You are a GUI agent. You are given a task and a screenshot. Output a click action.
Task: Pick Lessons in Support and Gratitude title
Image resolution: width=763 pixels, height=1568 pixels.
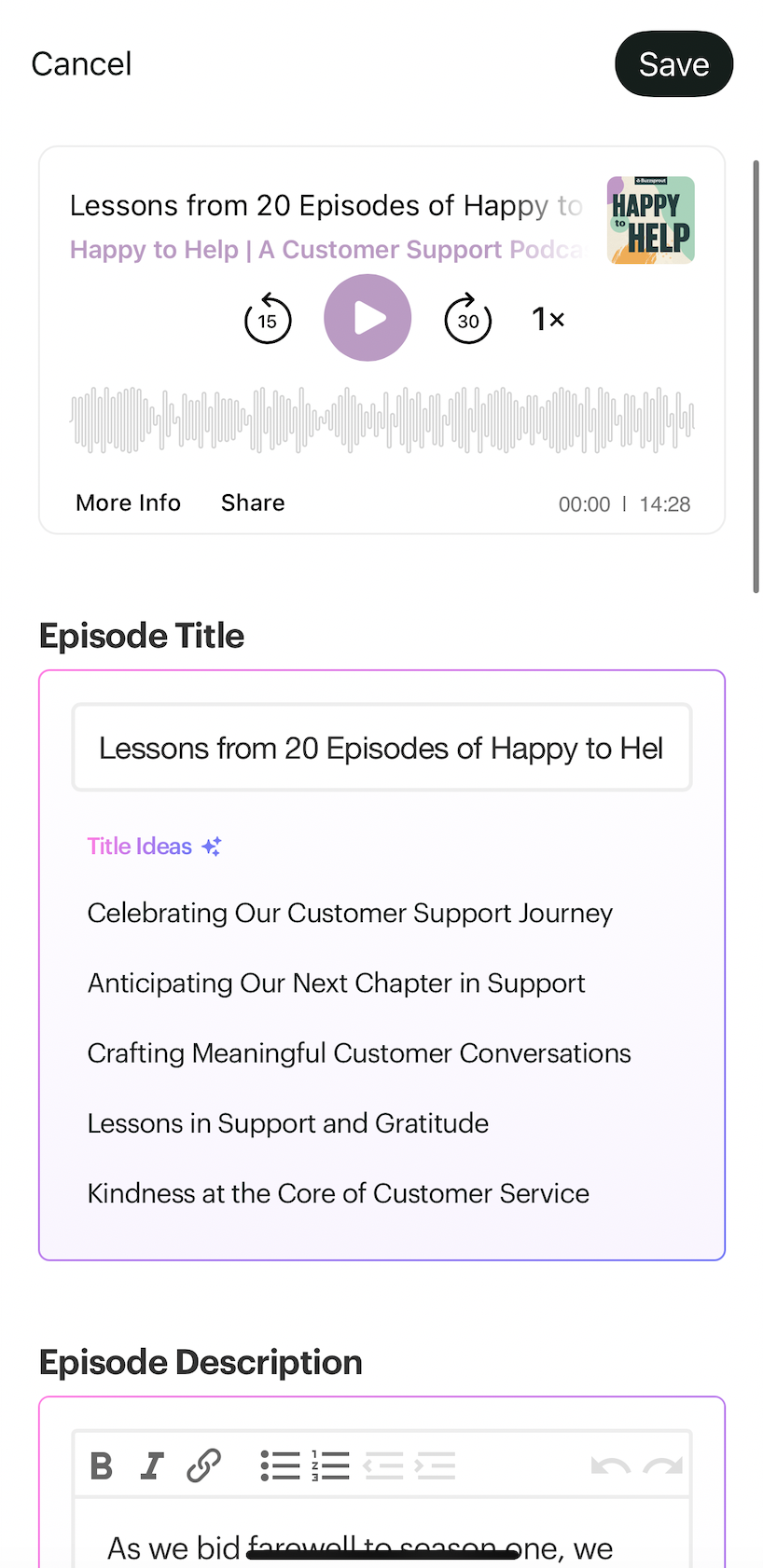287,1122
